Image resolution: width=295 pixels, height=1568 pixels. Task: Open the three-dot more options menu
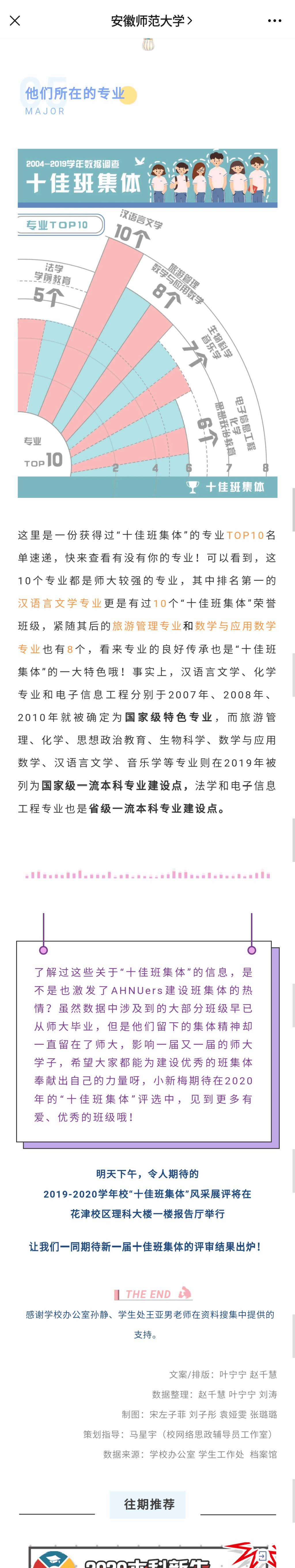coord(274,21)
